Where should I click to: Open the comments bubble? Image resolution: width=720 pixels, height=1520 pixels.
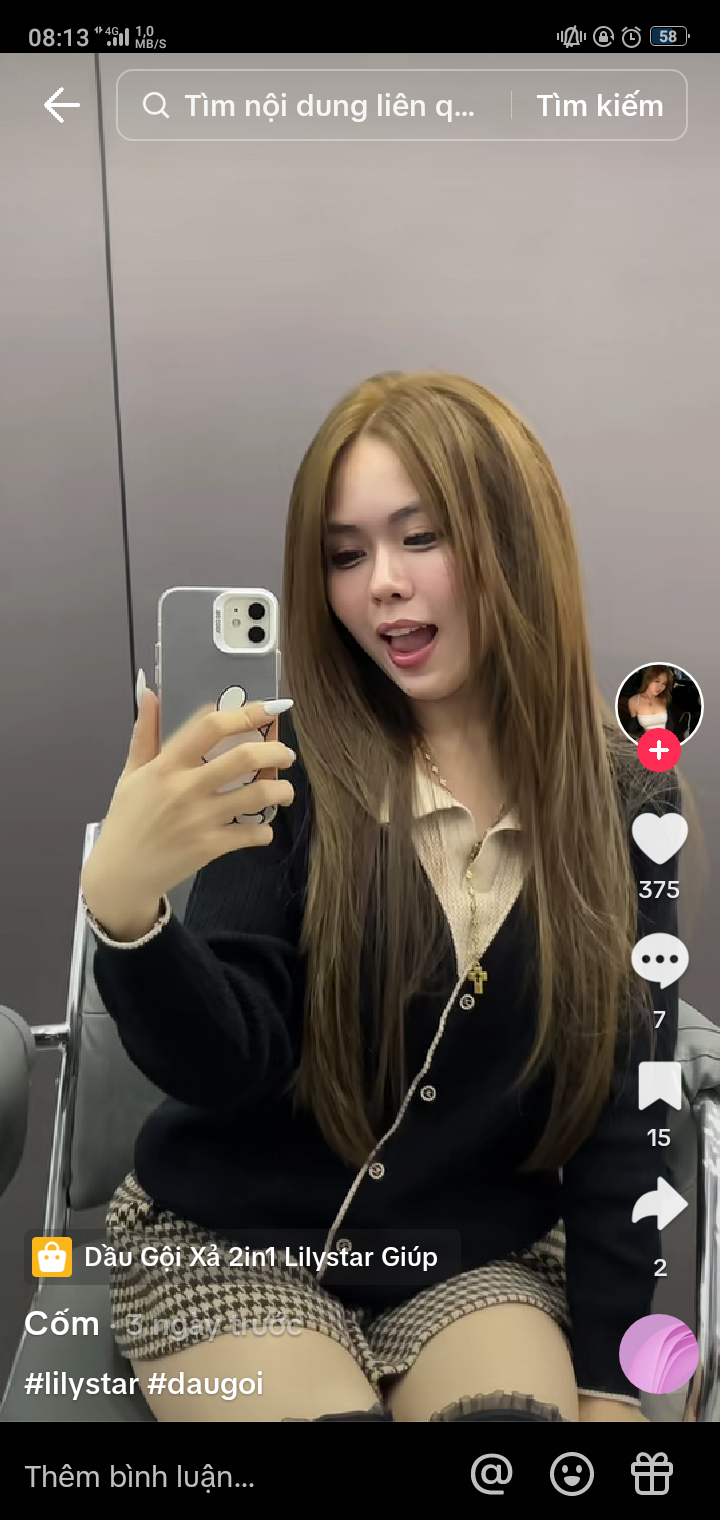(x=659, y=962)
